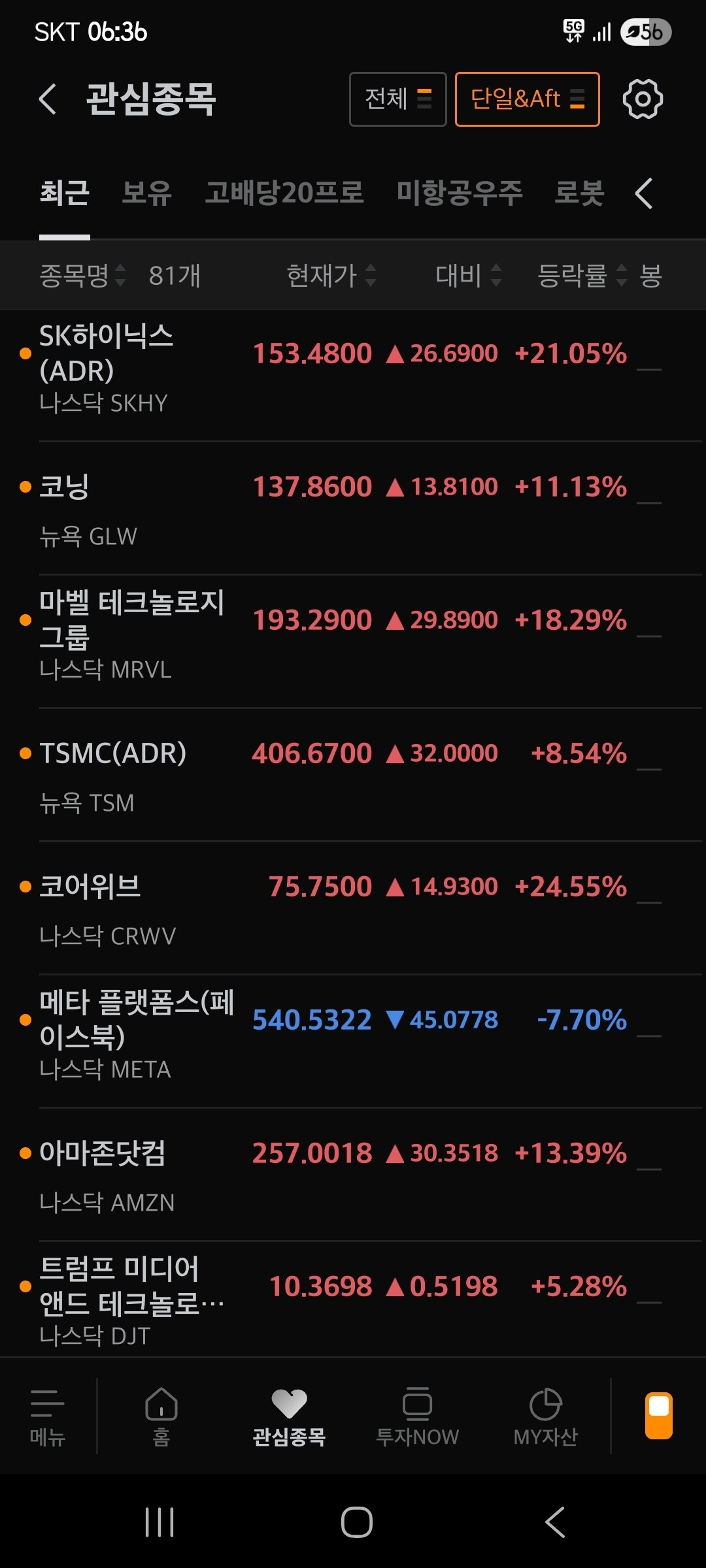
Task: Open watchlist settings gear
Action: click(643, 99)
